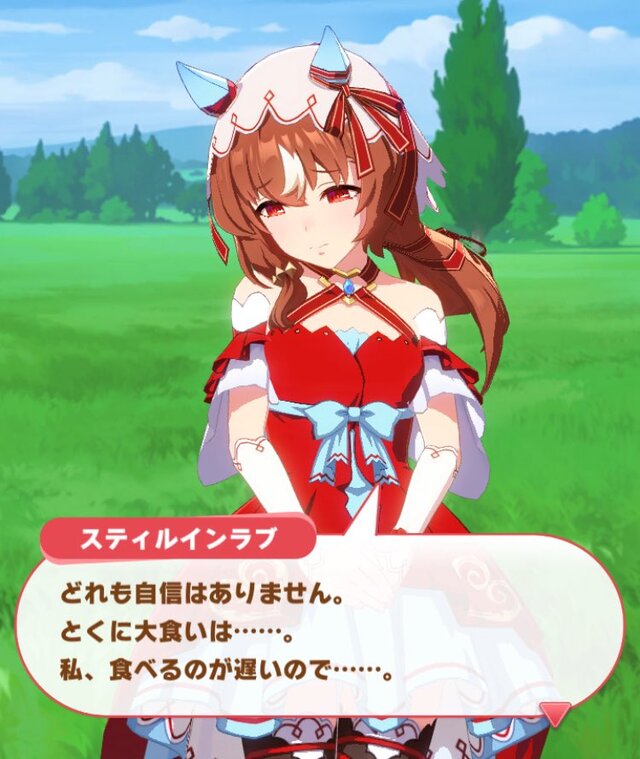Screen dimensions: 640x759
Task: Advance the dialogue with the red arrow
Action: click(x=555, y=713)
